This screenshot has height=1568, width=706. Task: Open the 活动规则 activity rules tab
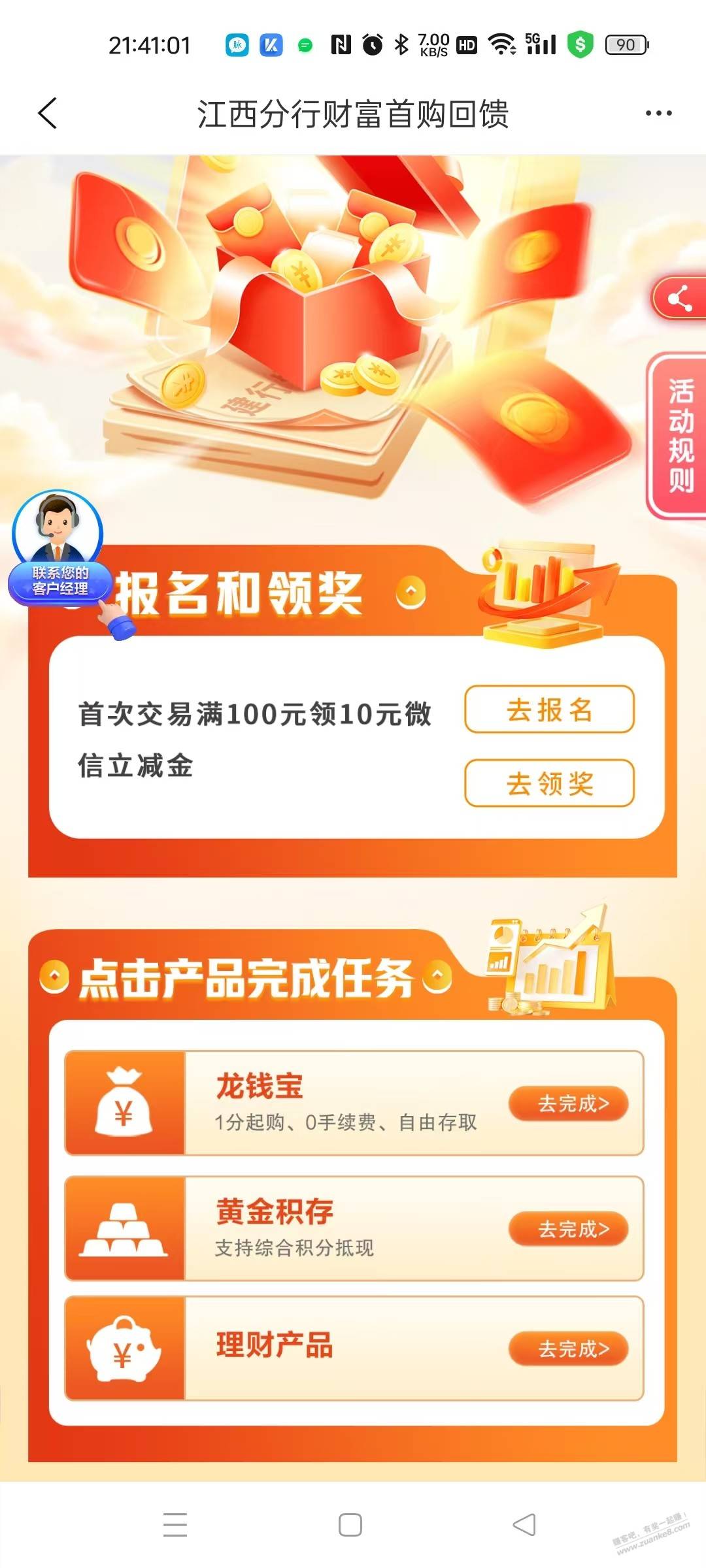678,436
